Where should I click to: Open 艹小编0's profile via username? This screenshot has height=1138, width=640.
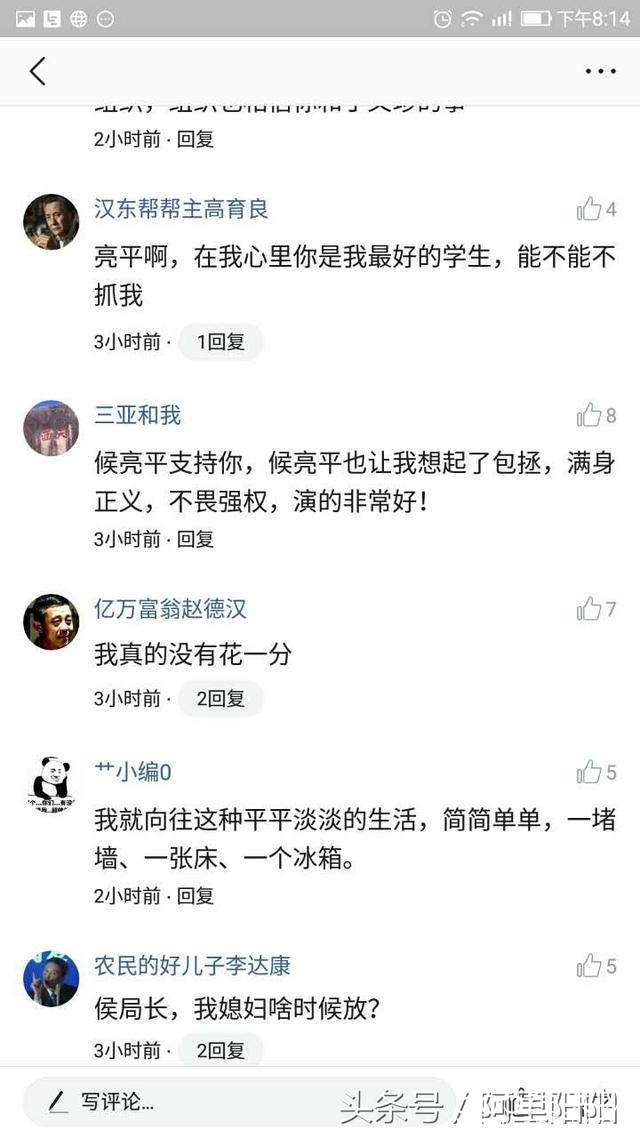133,772
